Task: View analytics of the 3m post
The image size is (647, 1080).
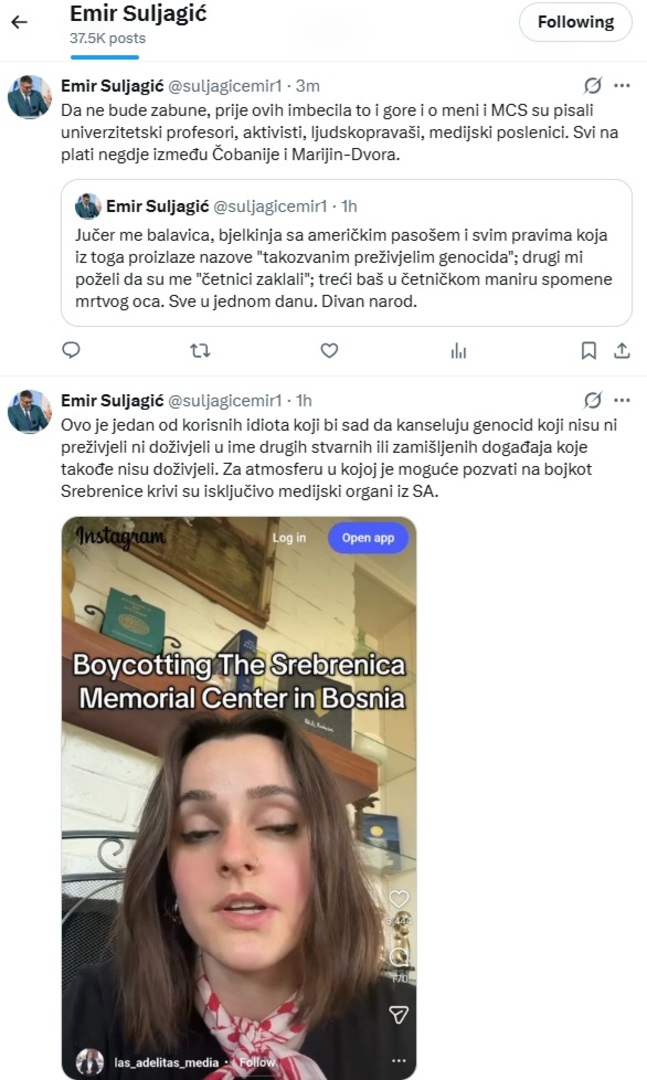Action: pyautogui.click(x=458, y=350)
